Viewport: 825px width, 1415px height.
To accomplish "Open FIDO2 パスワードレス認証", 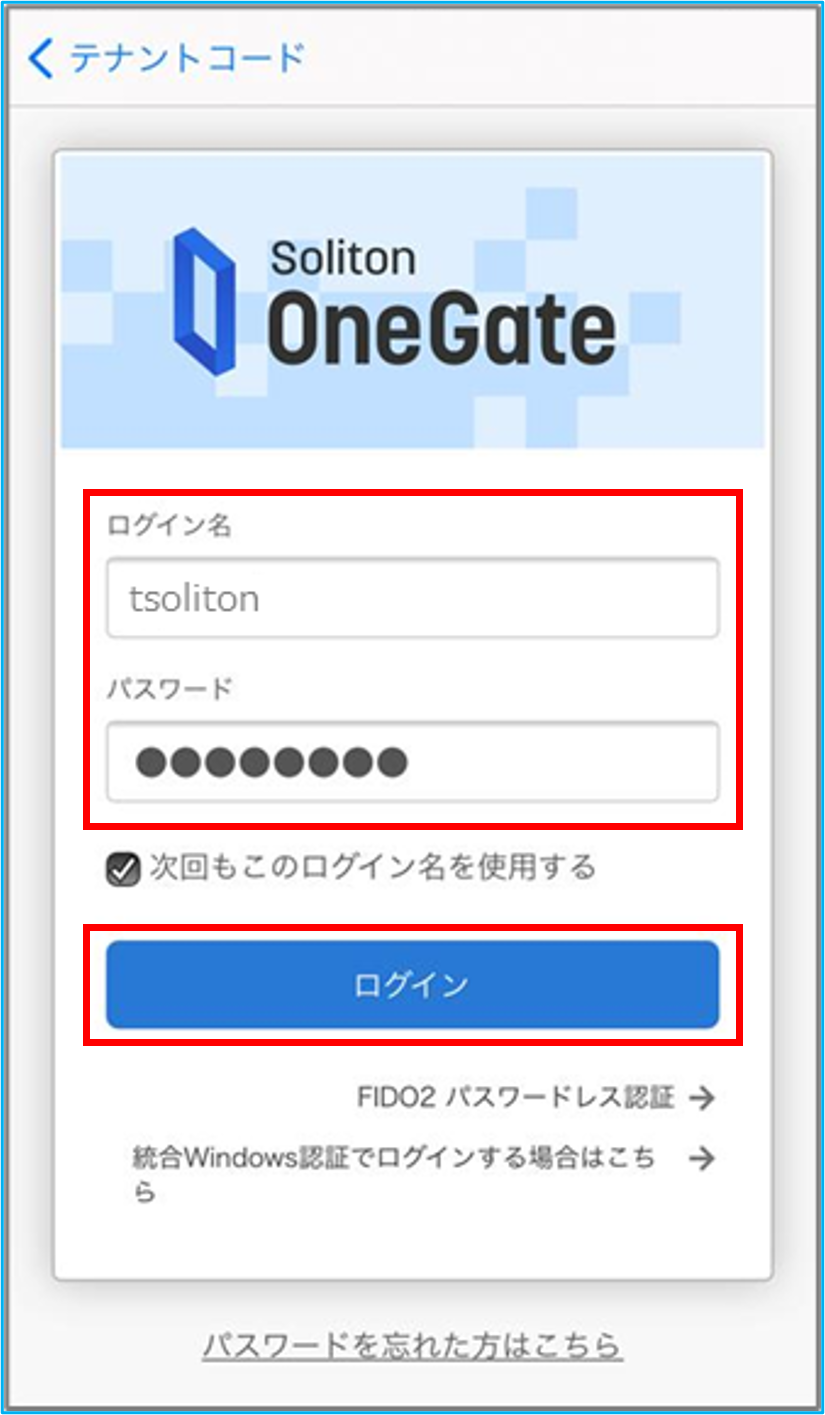I will 536,1098.
